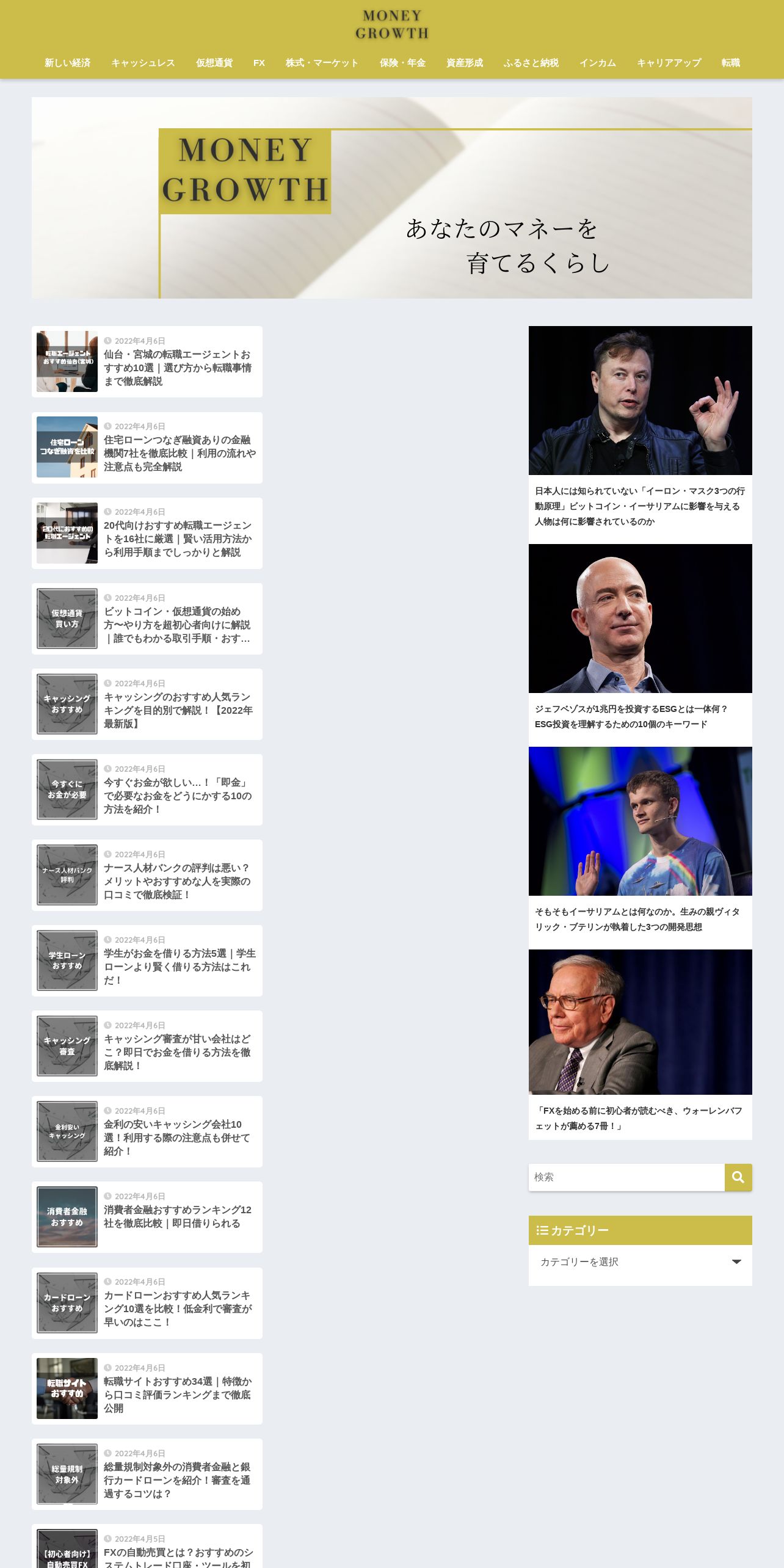The height and width of the screenshot is (1568, 784).
Task: Open the ジェフベゾス ESG投資 article card
Action: click(640, 645)
